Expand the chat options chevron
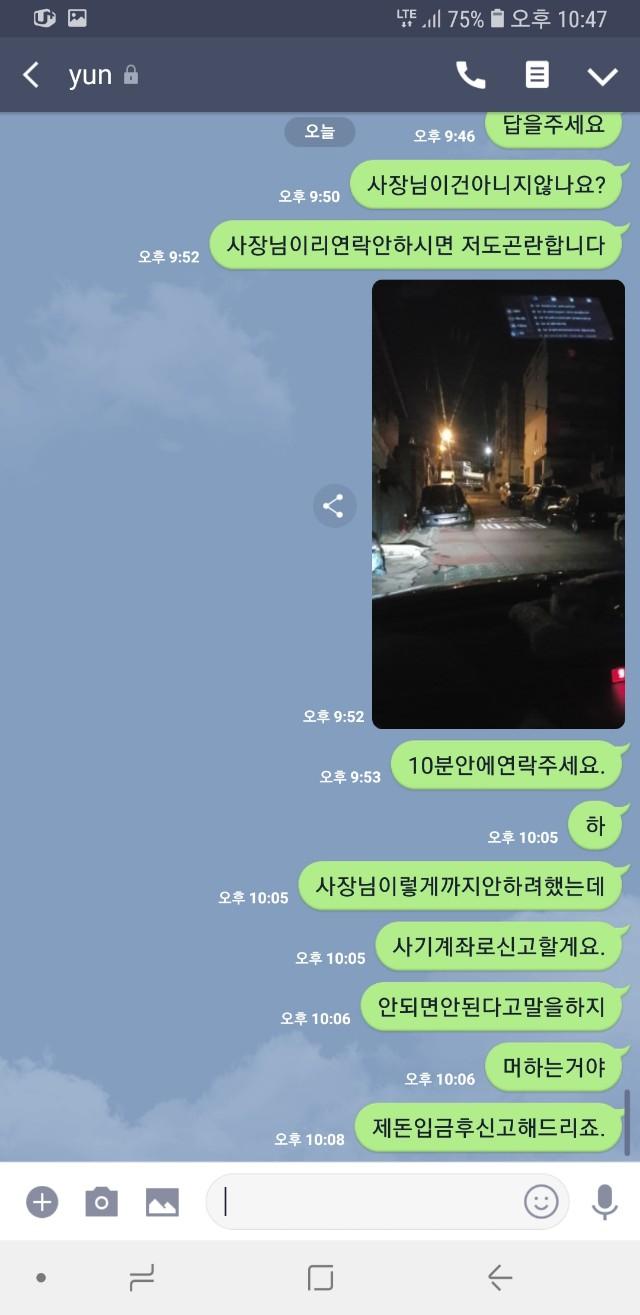Viewport: 640px width, 1315px height. [603, 76]
